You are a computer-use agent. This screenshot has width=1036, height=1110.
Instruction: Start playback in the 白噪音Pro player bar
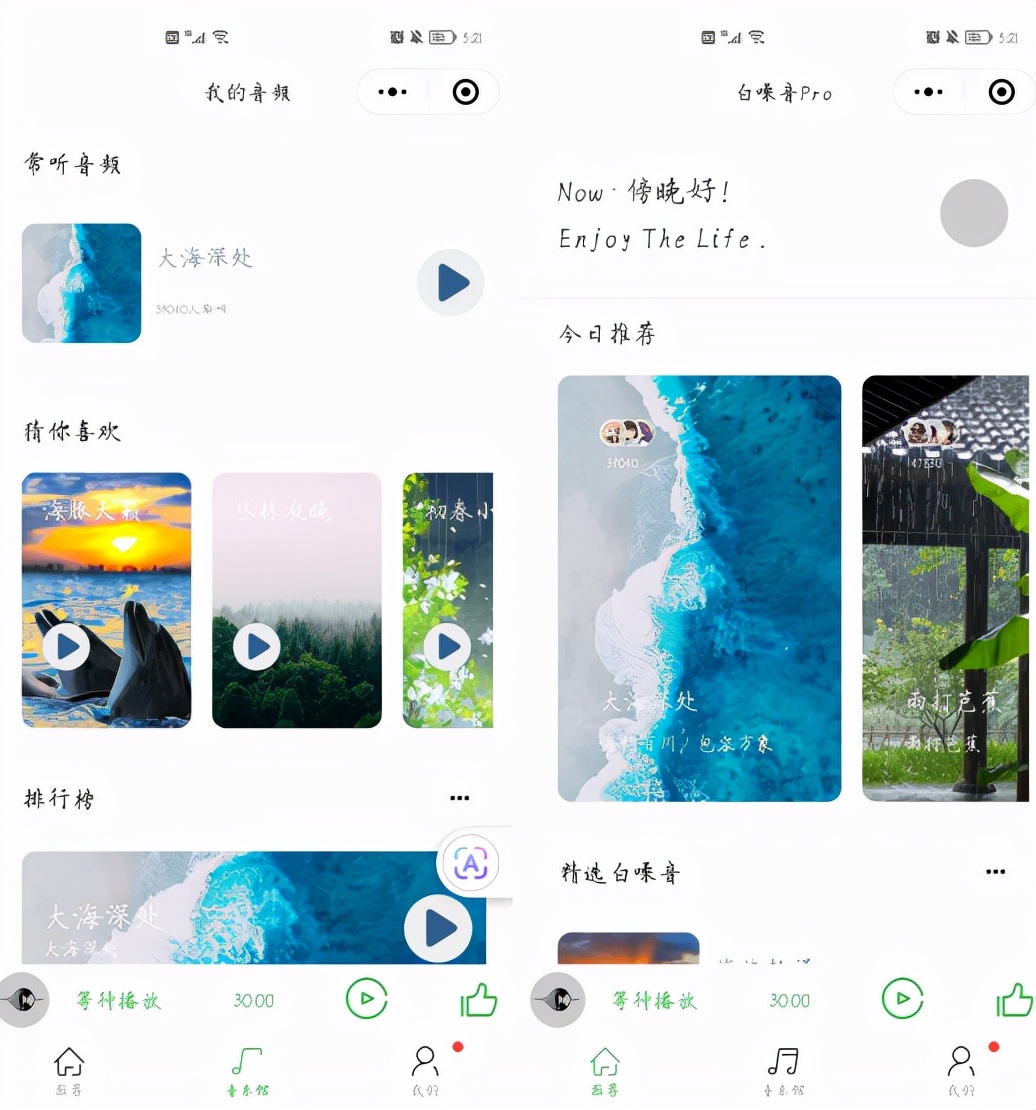(902, 999)
